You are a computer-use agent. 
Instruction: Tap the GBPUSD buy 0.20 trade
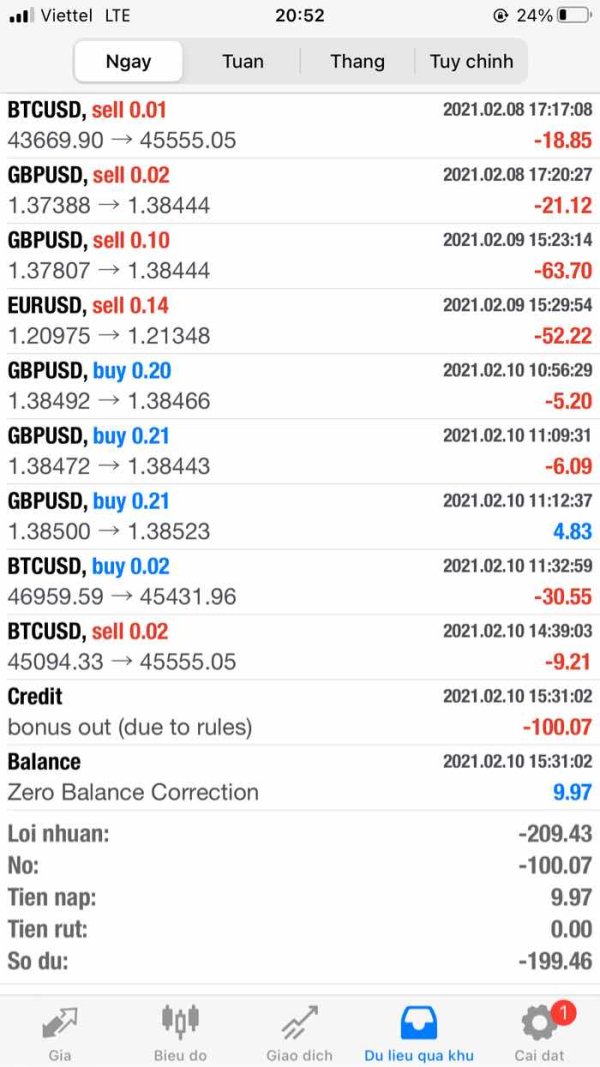(300, 385)
